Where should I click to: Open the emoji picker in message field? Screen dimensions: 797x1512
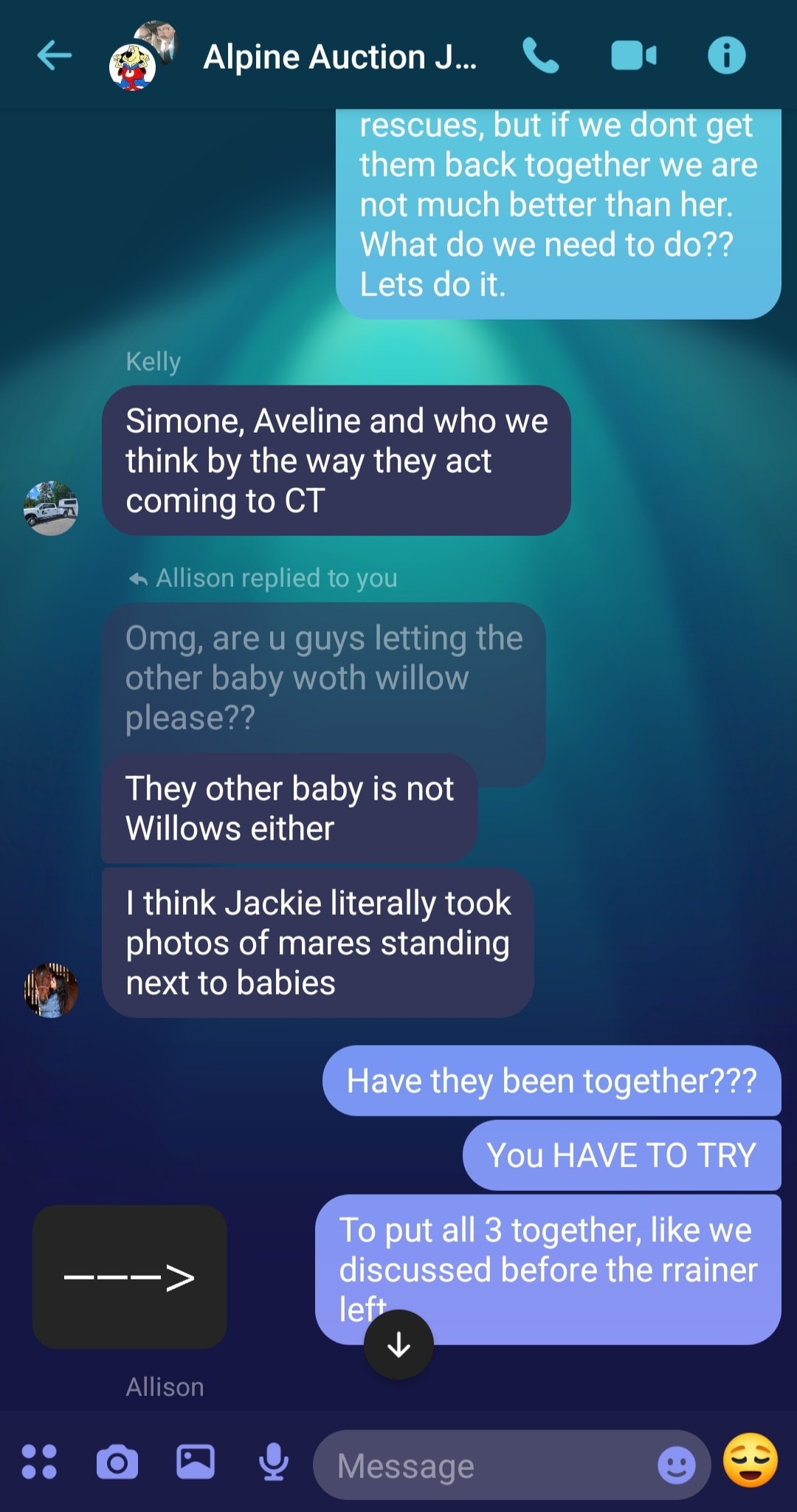click(x=676, y=1464)
